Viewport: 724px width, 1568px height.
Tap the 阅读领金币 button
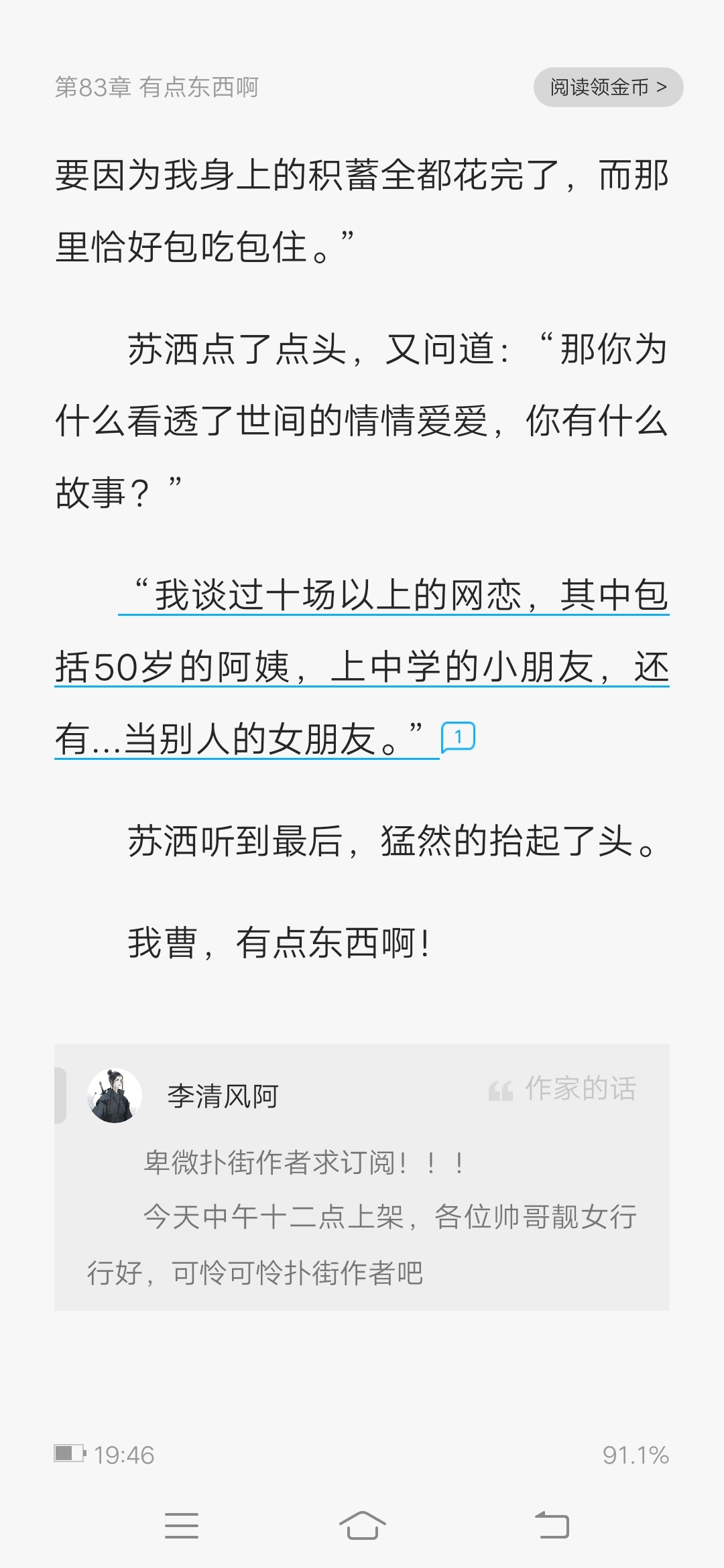click(608, 87)
